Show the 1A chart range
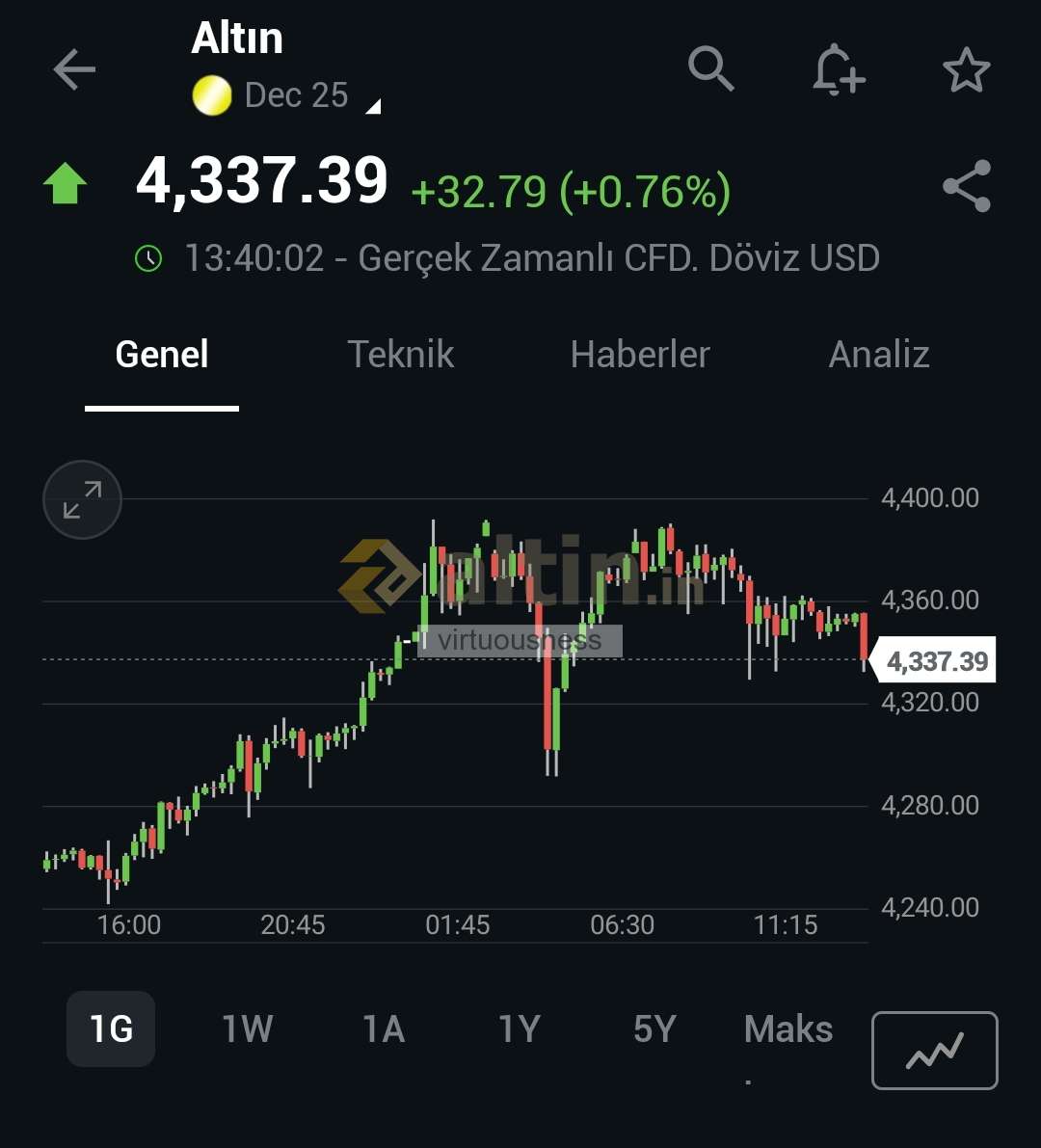 [384, 1029]
